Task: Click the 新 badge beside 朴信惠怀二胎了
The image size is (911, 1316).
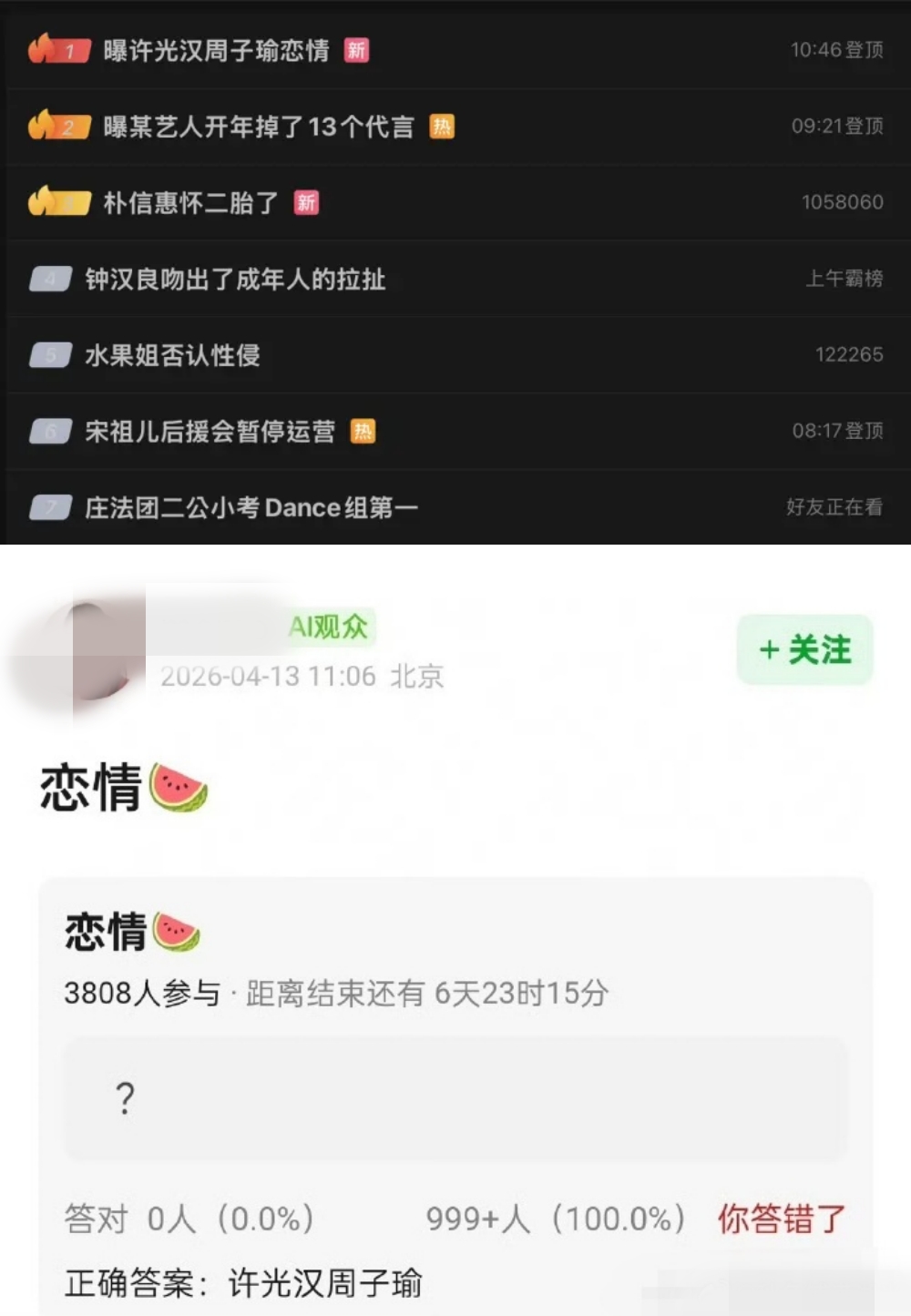Action: 308,203
